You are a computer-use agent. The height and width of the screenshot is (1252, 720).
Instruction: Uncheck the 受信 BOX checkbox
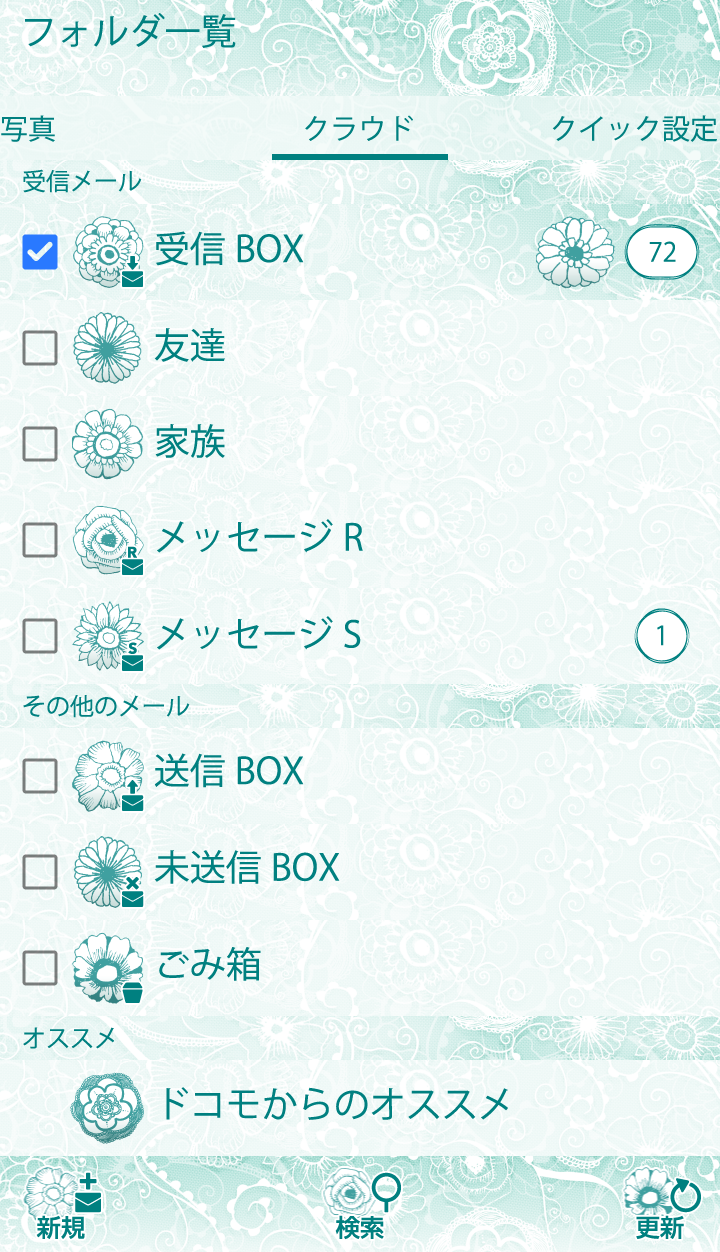[x=40, y=252]
